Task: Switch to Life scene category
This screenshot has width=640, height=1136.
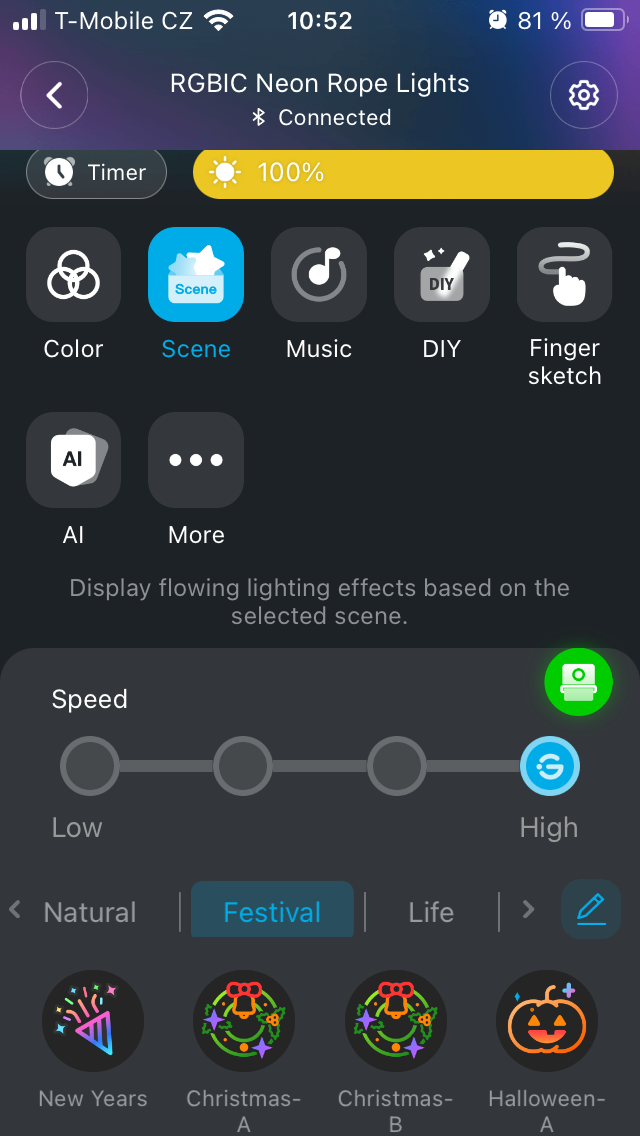Action: pyautogui.click(x=431, y=912)
